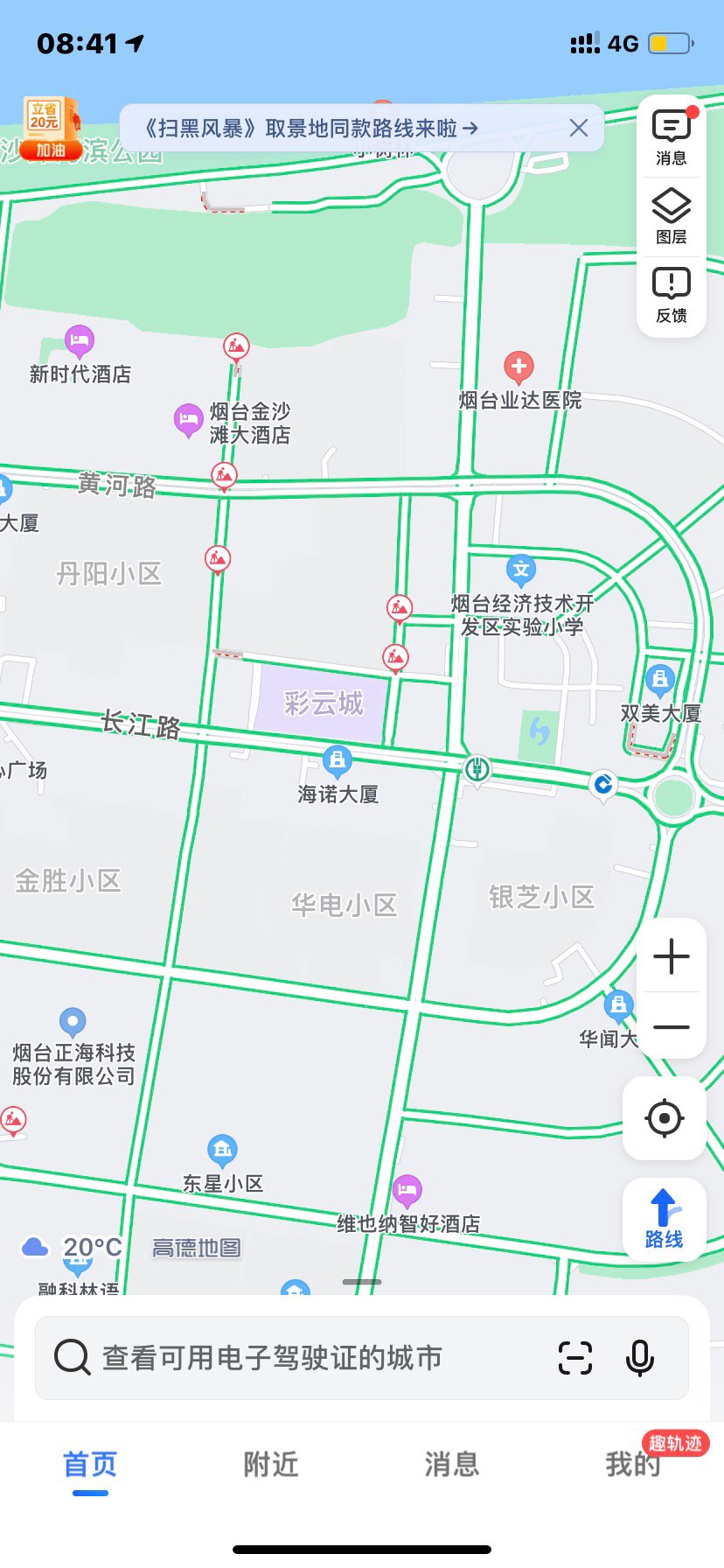Dismiss the 扫黑风暴 route banner
The width and height of the screenshot is (724, 1568).
[578, 129]
